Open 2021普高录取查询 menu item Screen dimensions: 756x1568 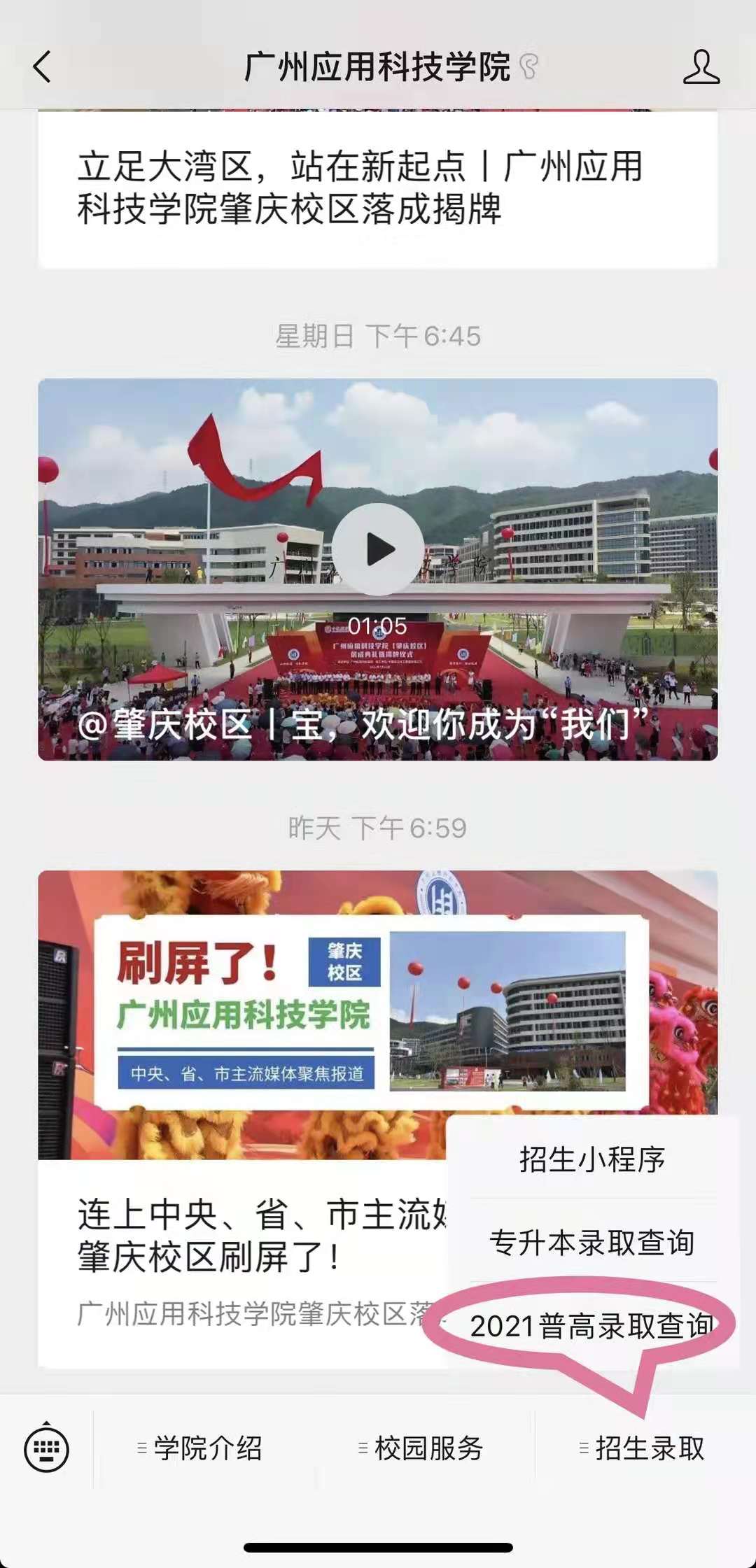(x=592, y=1325)
